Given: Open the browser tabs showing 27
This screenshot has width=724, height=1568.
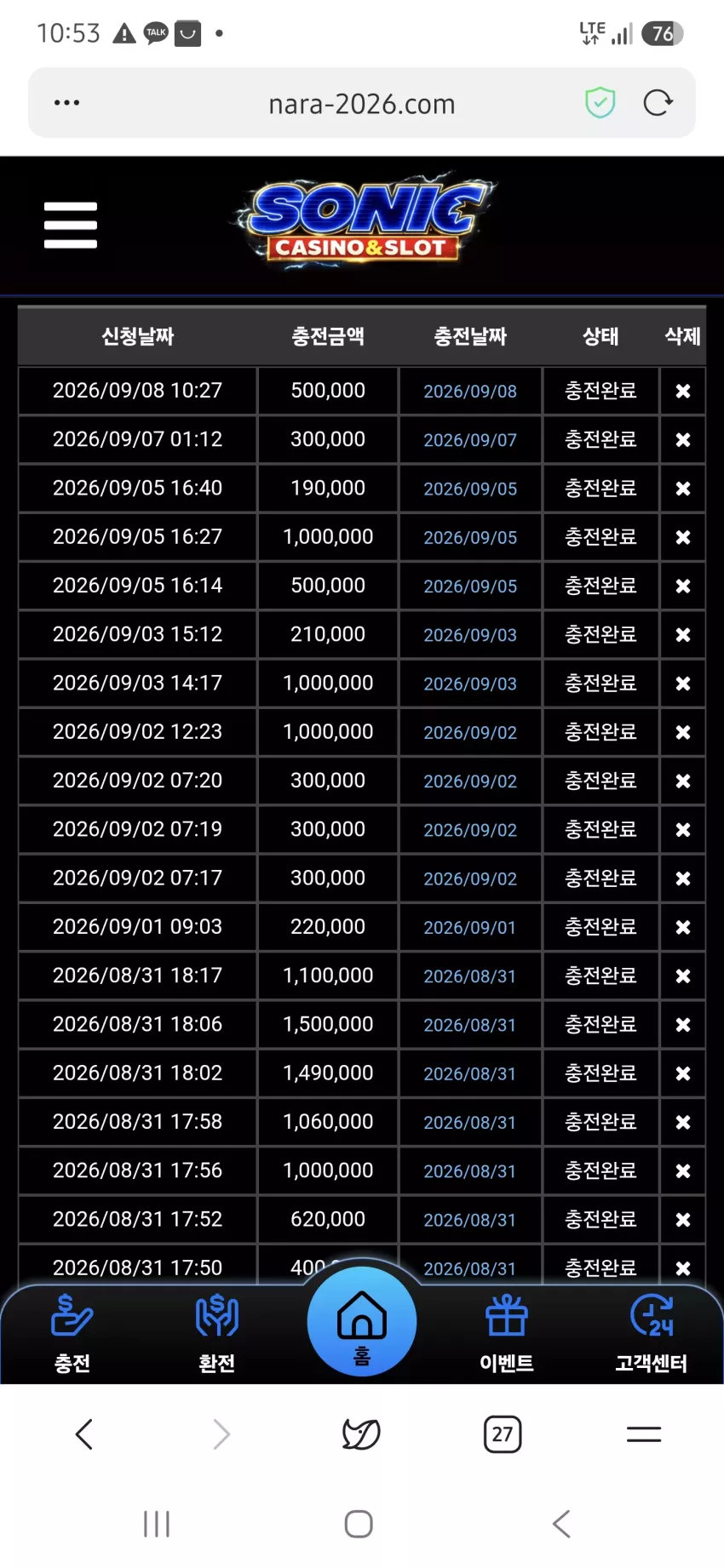Looking at the screenshot, I should point(503,1434).
